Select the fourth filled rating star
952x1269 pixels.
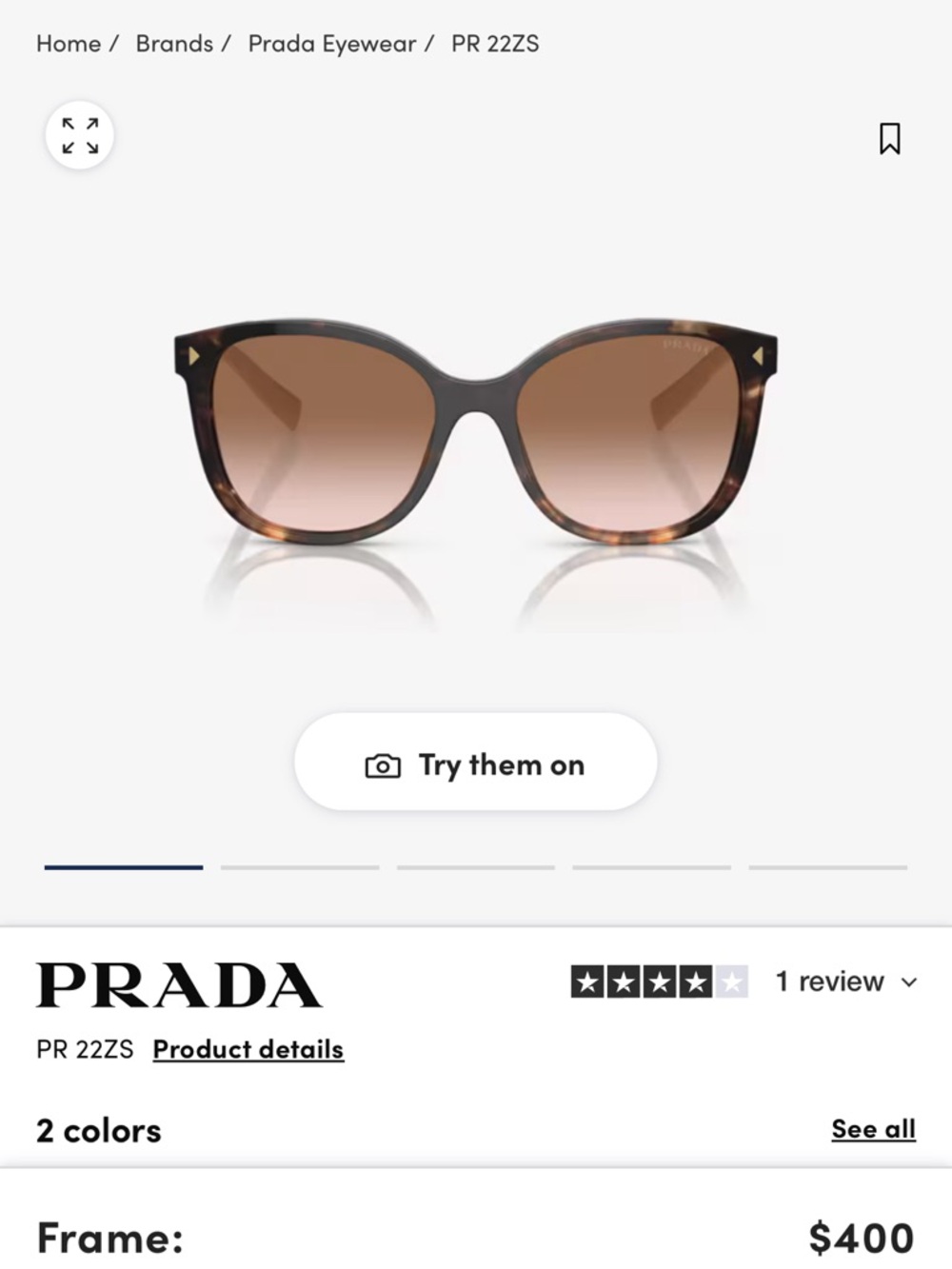coord(693,981)
